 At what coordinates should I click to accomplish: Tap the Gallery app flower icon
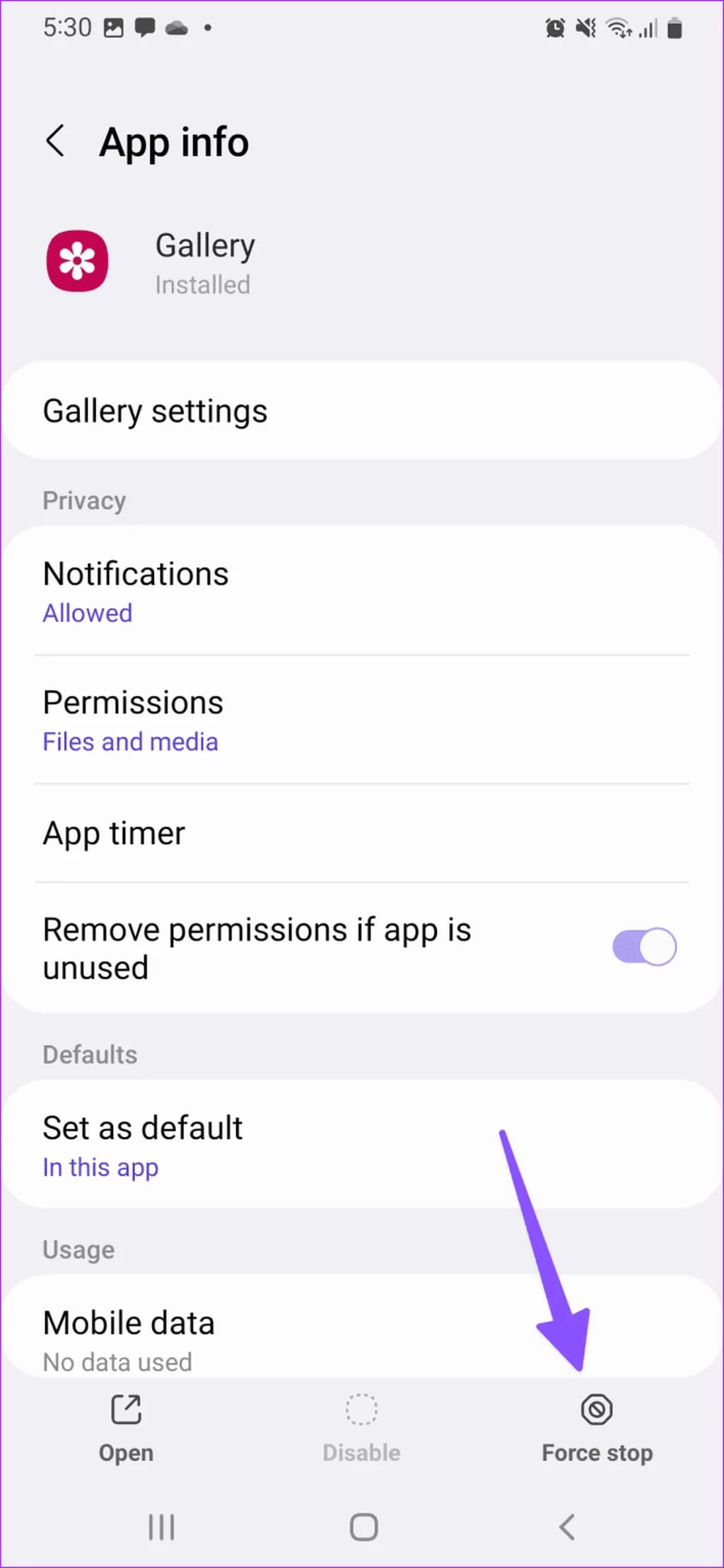78,261
